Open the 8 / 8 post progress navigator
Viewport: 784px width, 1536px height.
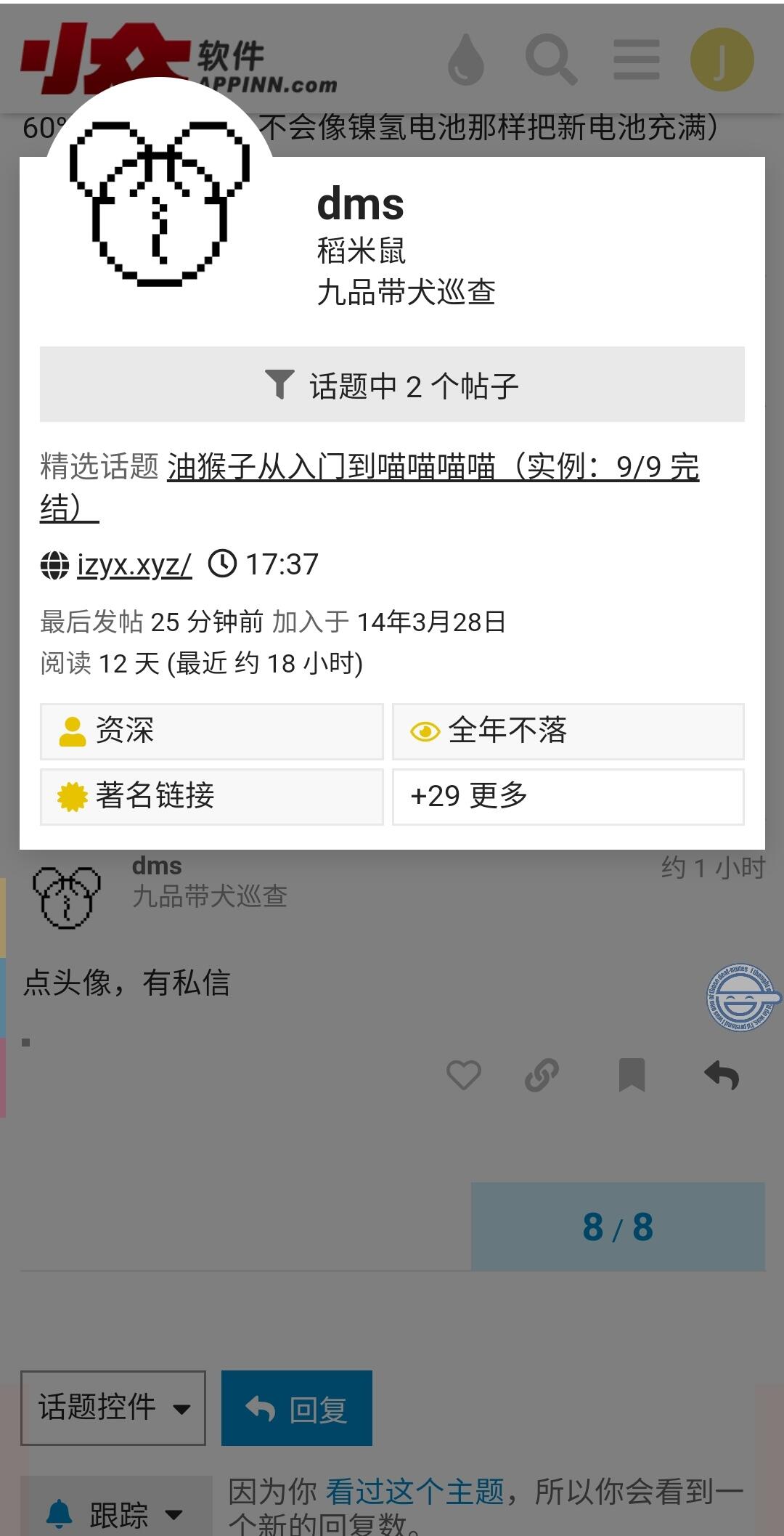pos(618,1227)
